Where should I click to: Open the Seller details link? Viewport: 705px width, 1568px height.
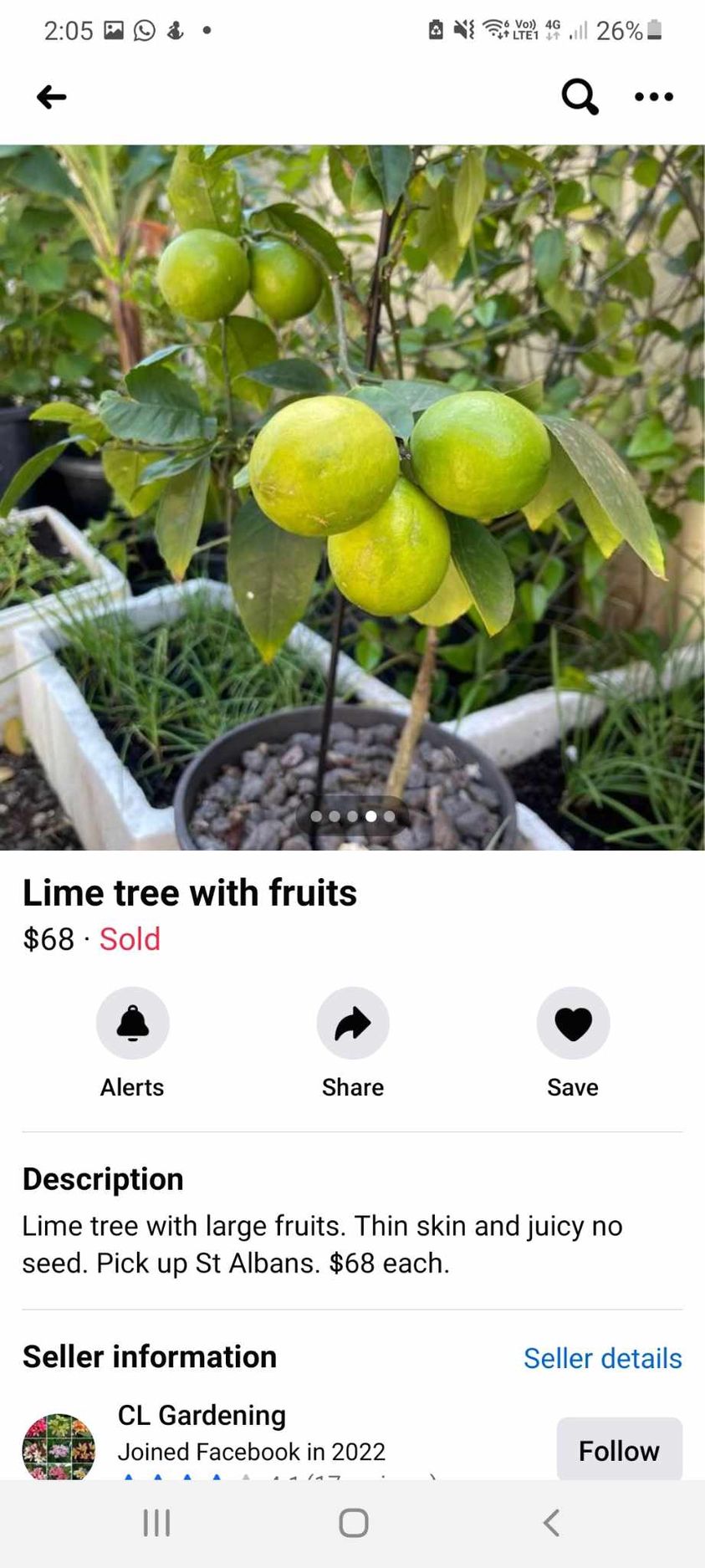point(602,1358)
